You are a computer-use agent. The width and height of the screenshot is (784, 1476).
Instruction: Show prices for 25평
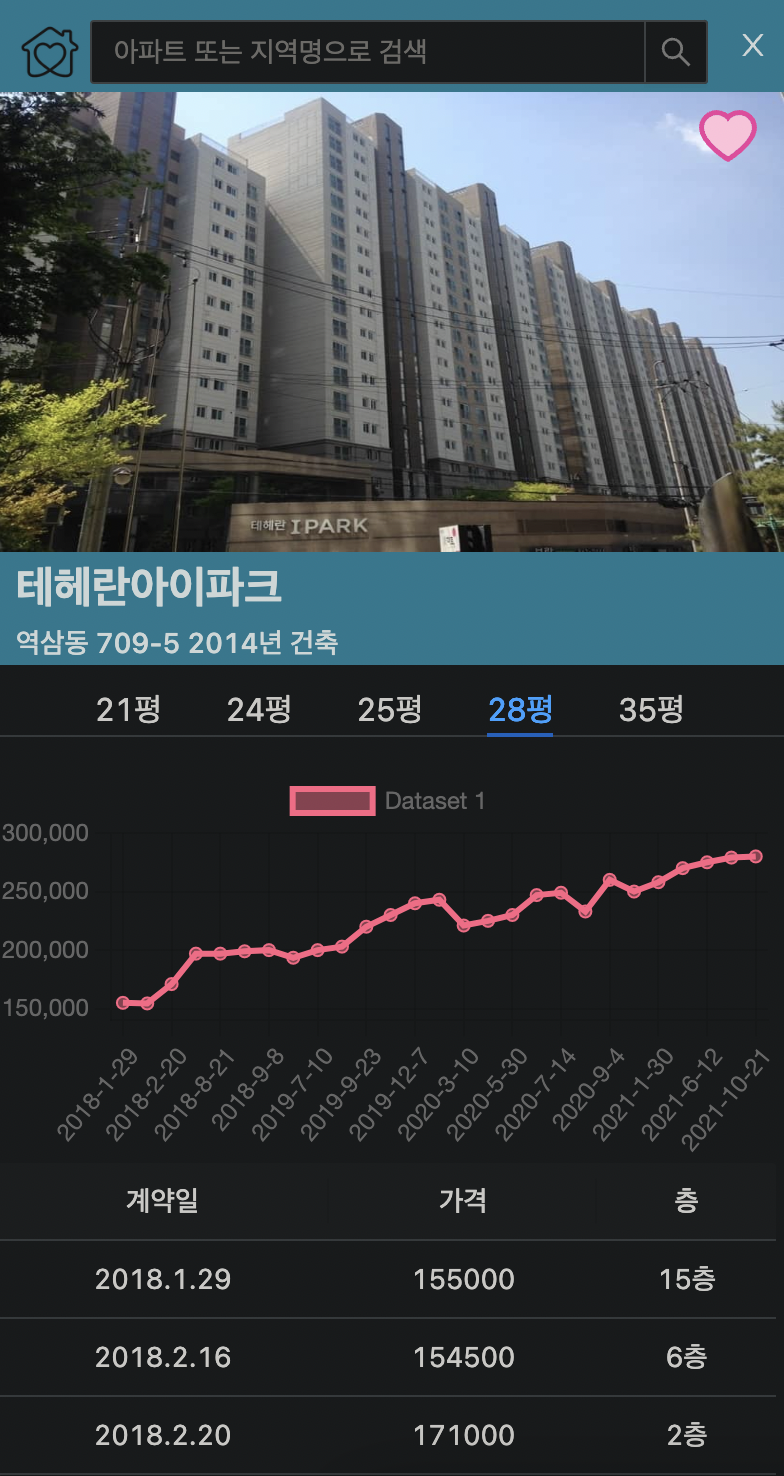[x=390, y=710]
